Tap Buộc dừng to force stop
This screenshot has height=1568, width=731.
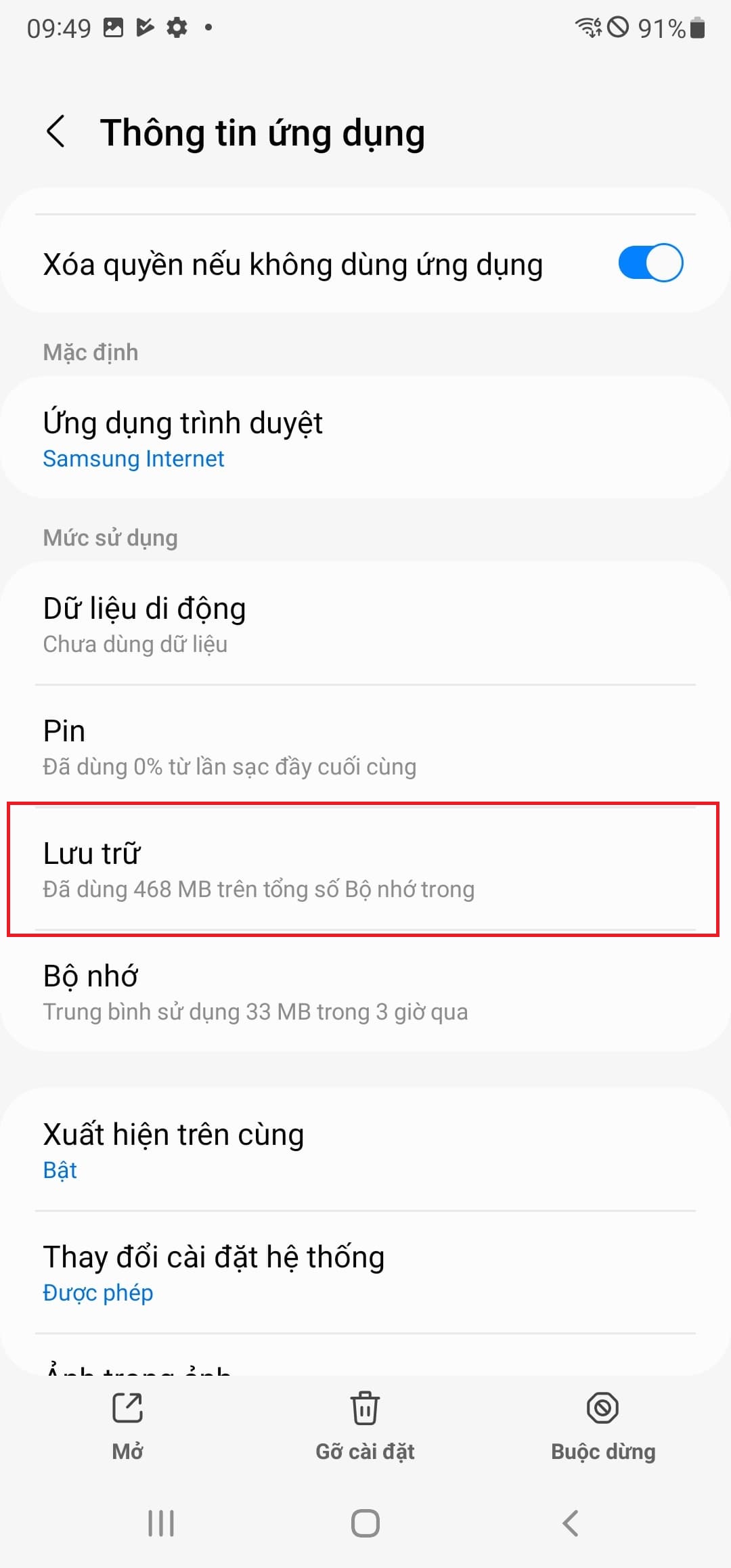point(603,1427)
